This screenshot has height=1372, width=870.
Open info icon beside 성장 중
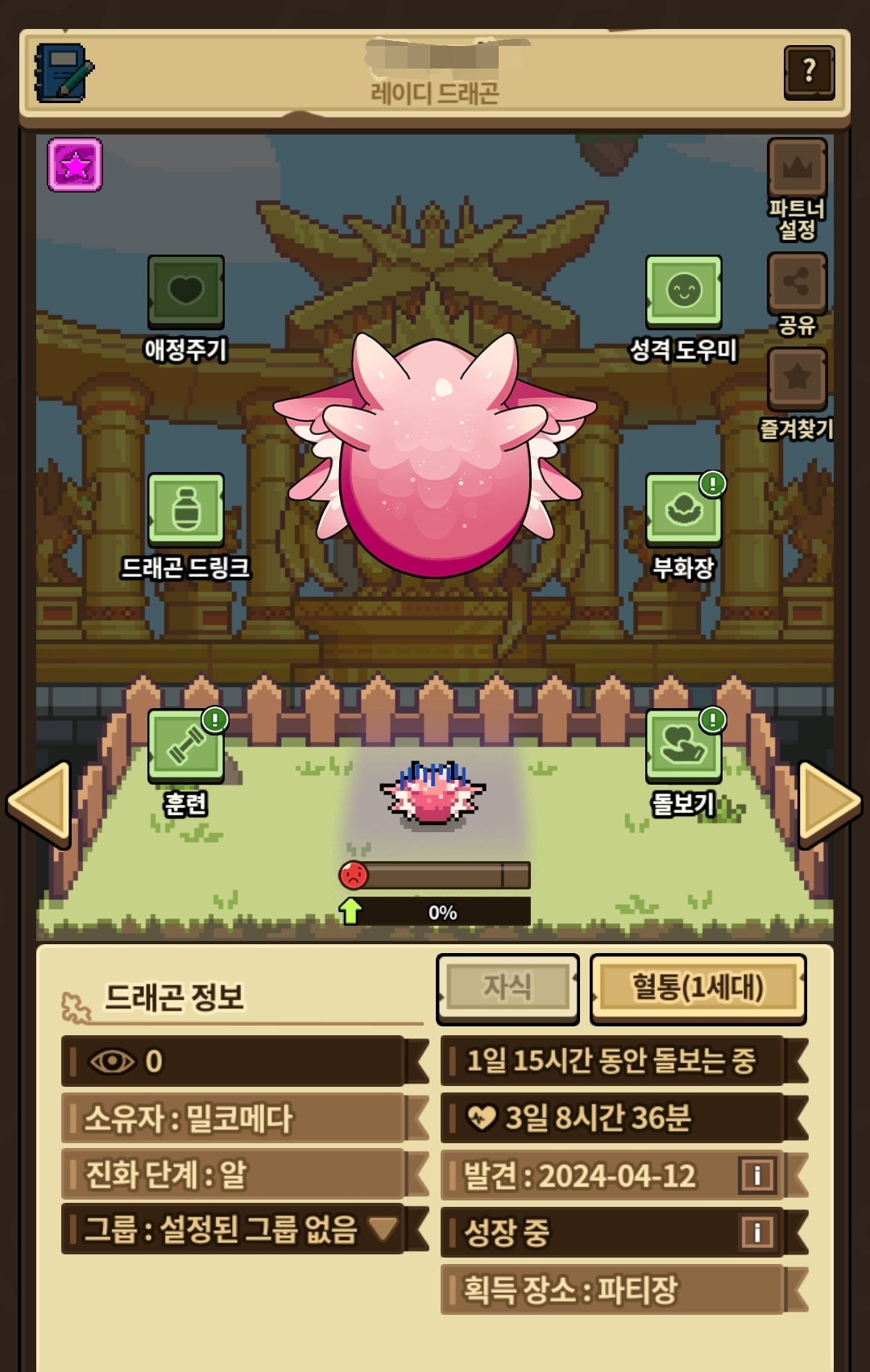point(757,1232)
